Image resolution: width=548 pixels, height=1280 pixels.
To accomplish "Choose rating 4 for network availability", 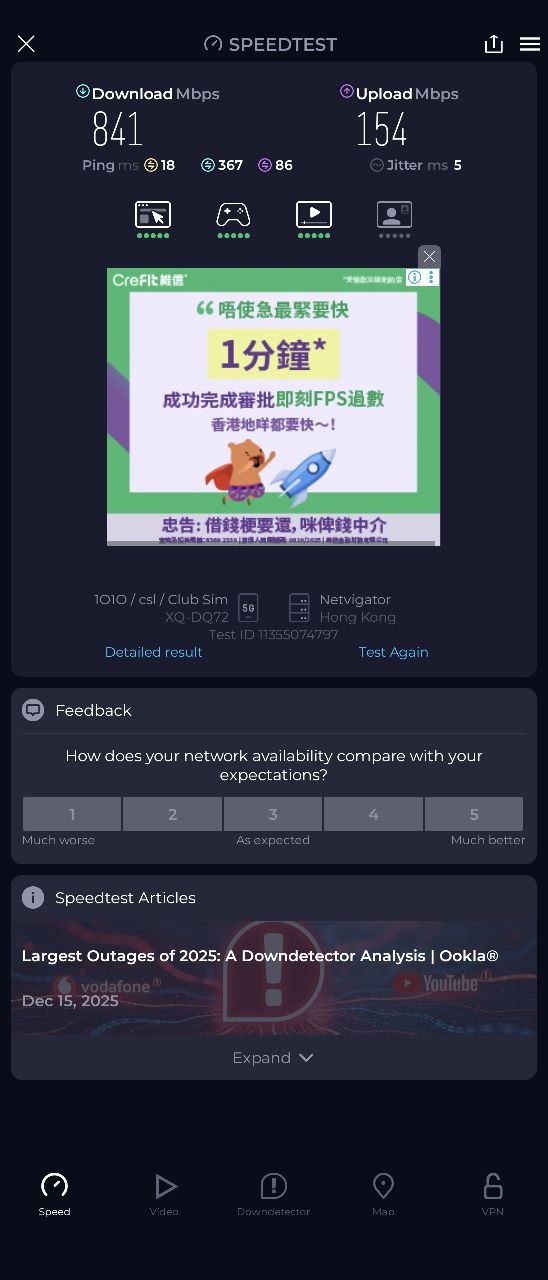I will tap(373, 814).
